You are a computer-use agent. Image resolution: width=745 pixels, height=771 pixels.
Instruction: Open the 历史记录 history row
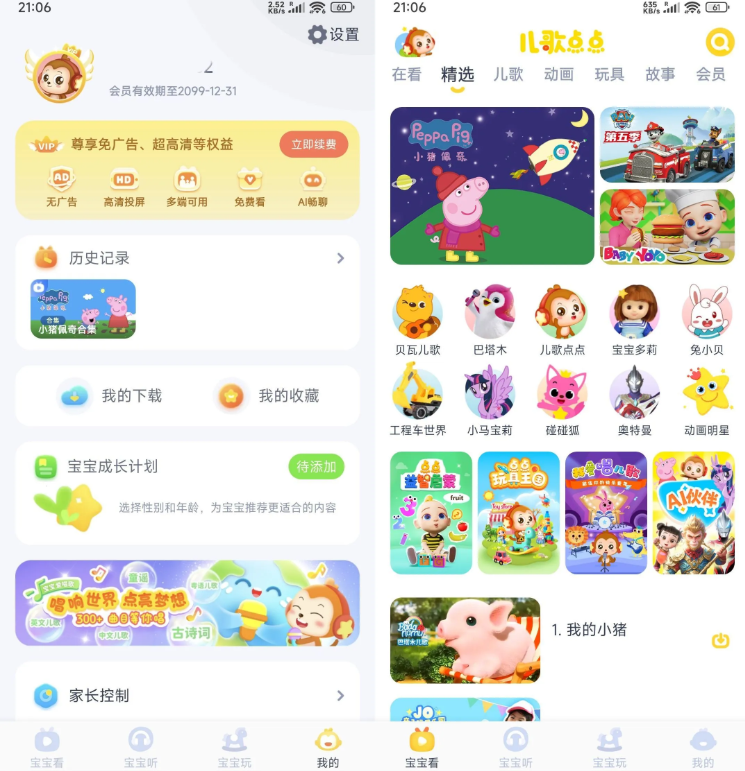[x=188, y=258]
